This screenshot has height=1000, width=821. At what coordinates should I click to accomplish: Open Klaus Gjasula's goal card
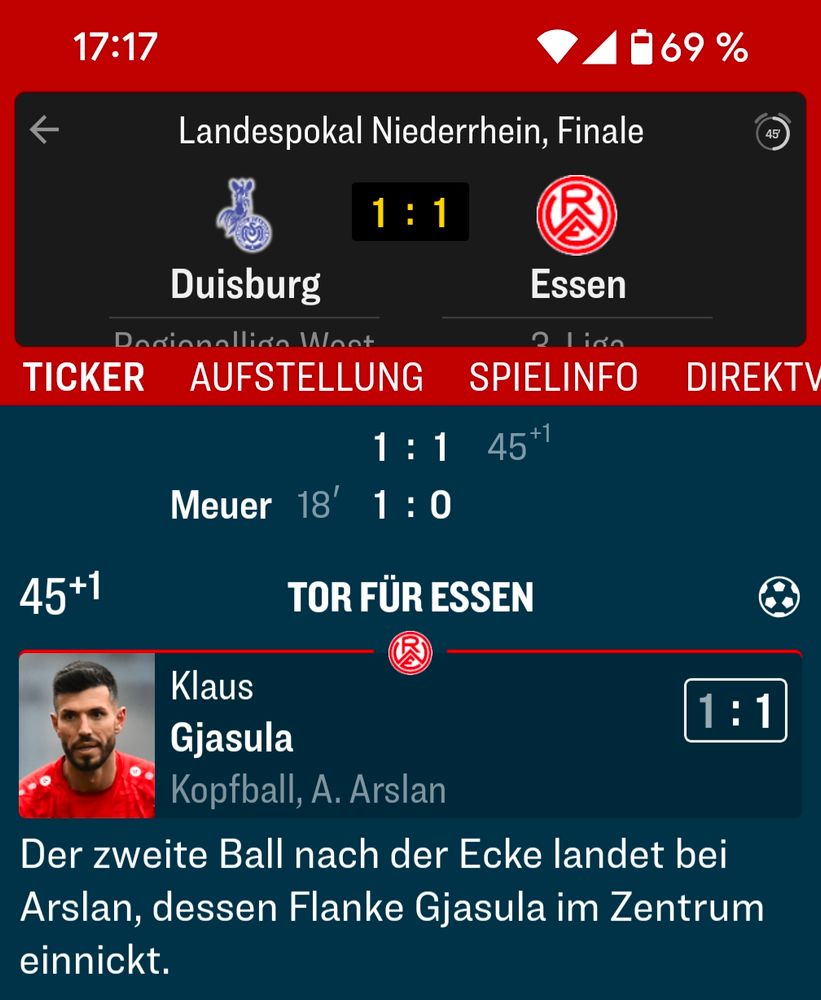pyautogui.click(x=410, y=735)
